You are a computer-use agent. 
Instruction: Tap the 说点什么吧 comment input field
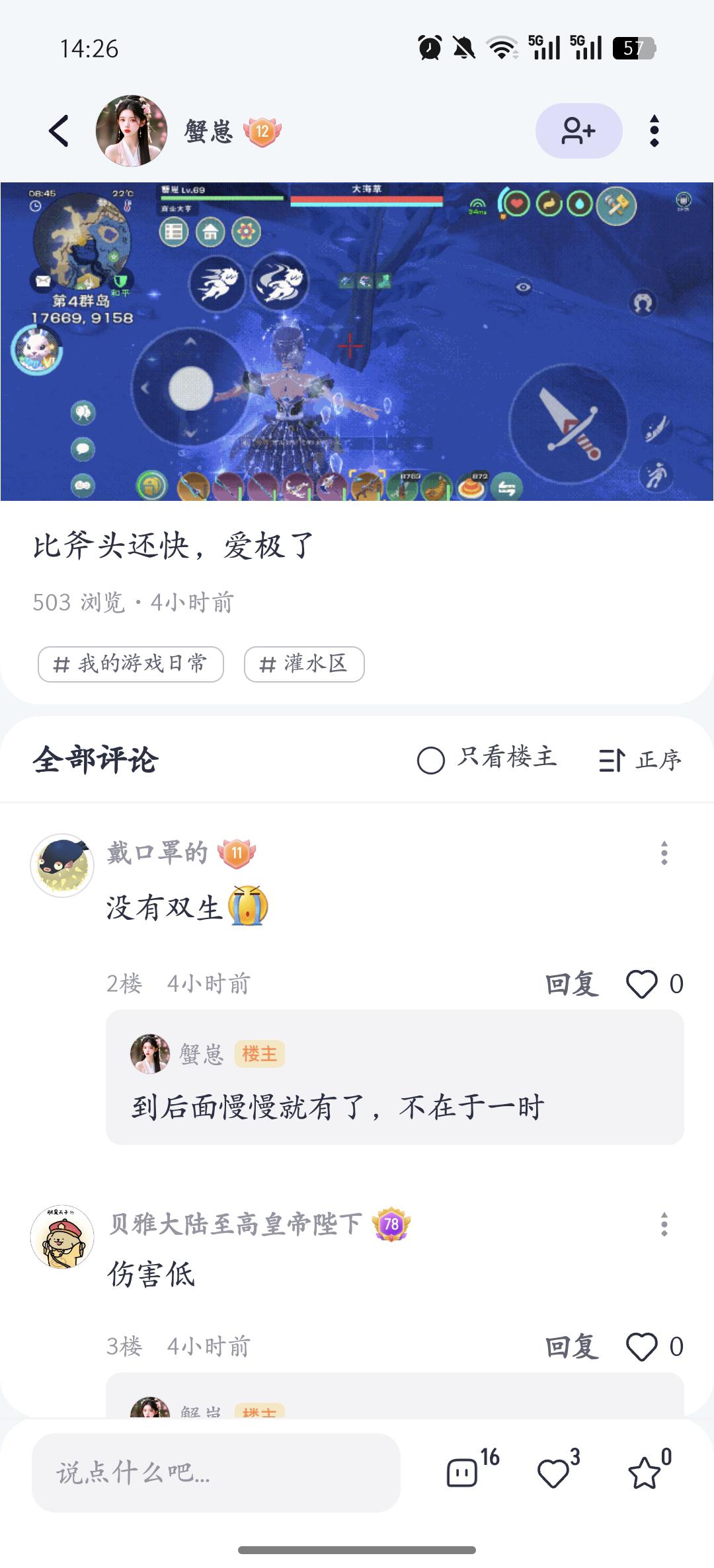(218, 1474)
